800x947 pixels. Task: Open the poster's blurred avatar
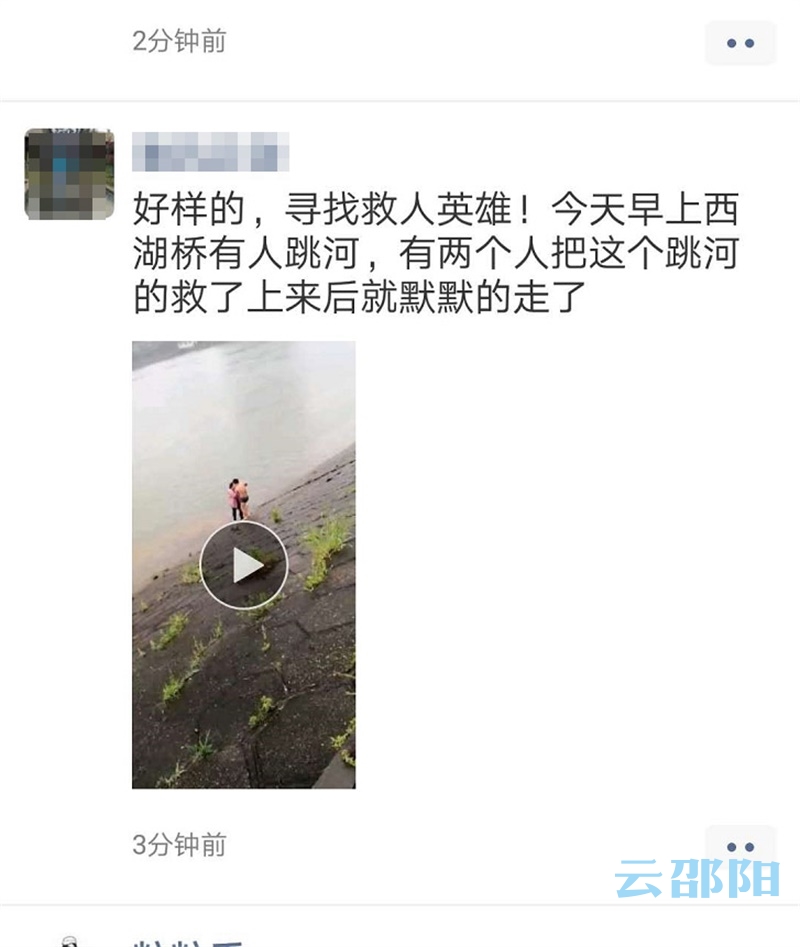click(x=69, y=174)
